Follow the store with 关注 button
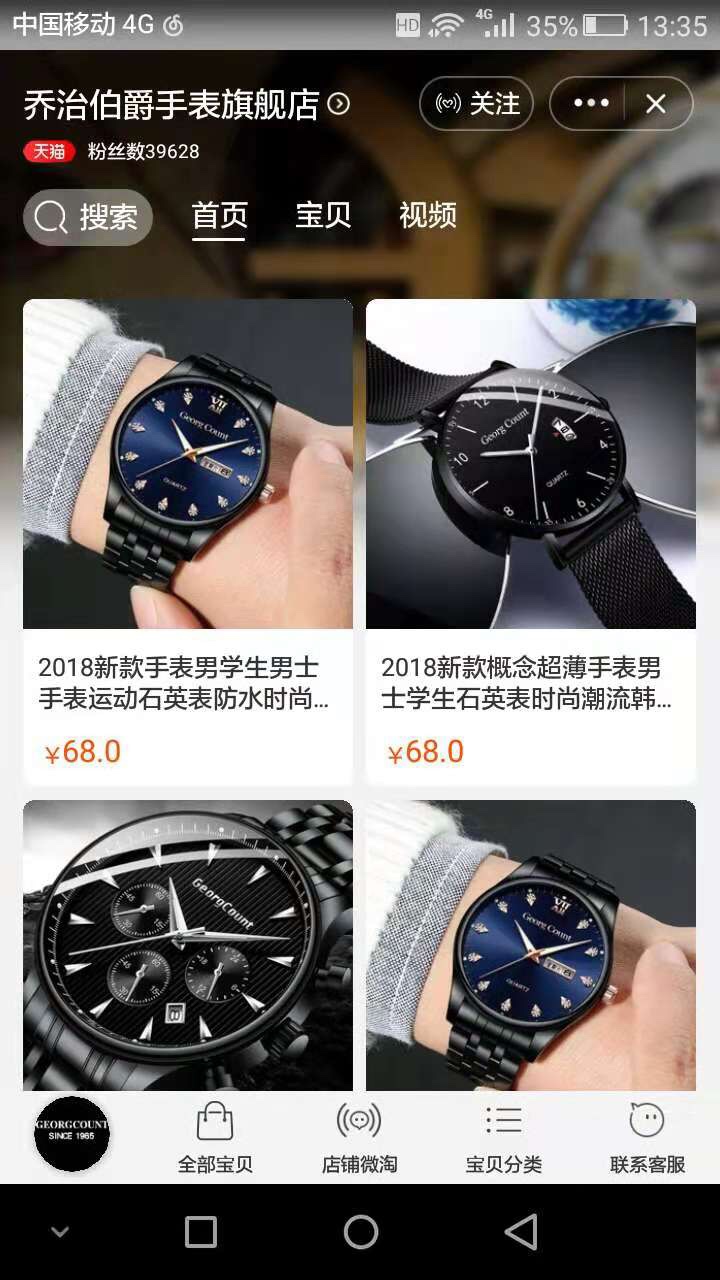The height and width of the screenshot is (1280, 720). pos(476,104)
